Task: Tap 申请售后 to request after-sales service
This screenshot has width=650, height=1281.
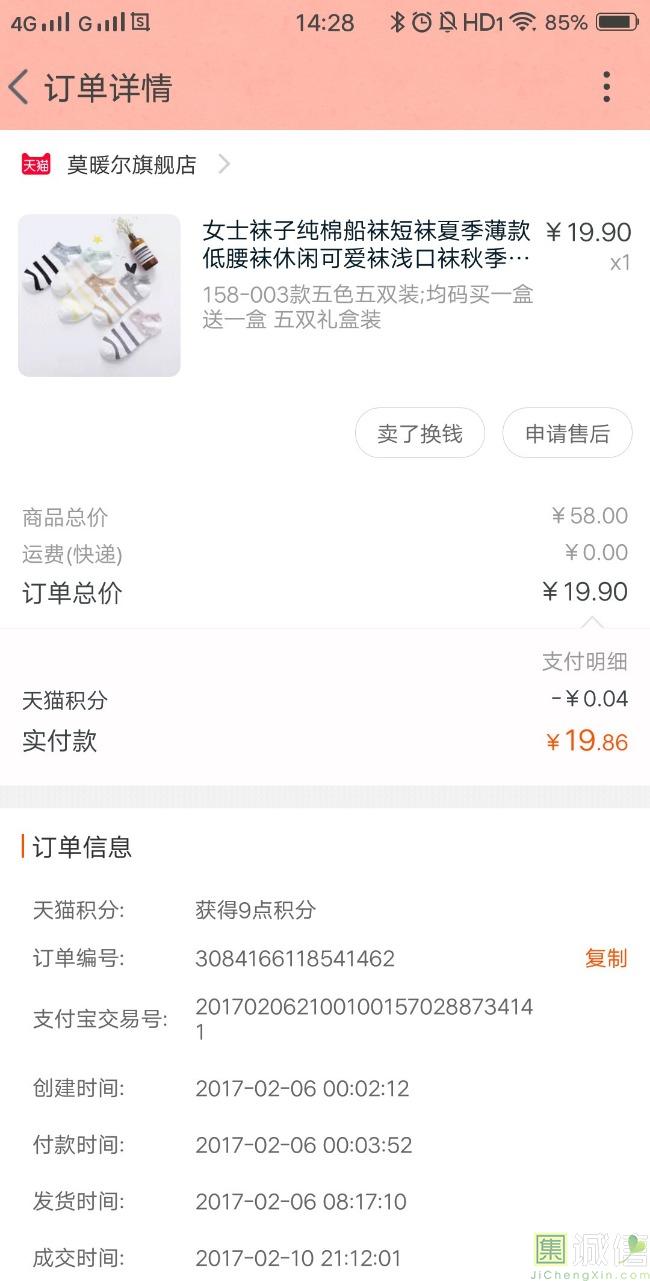Action: [x=567, y=434]
